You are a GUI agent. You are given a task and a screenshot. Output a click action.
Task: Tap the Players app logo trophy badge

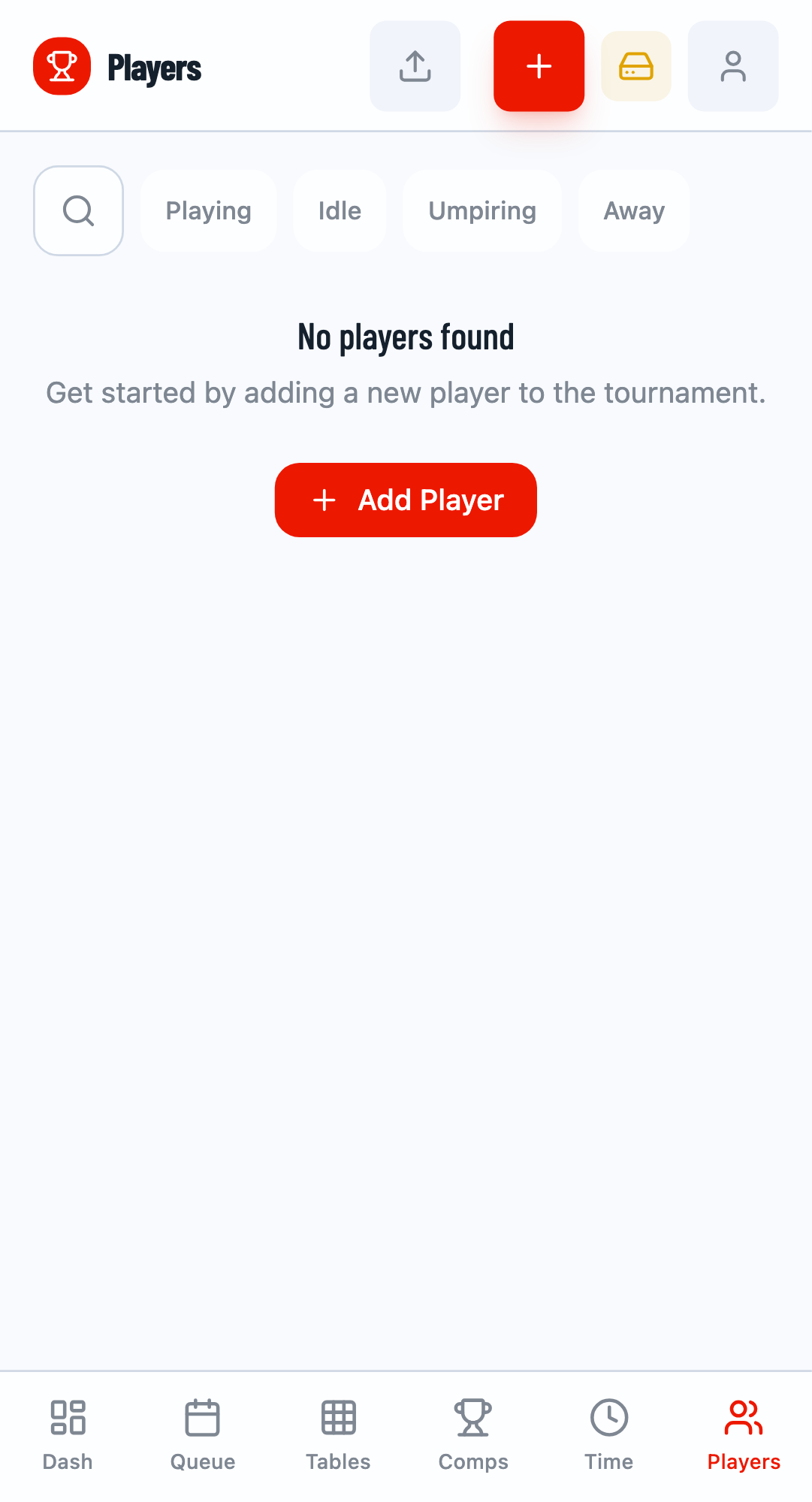tap(62, 66)
